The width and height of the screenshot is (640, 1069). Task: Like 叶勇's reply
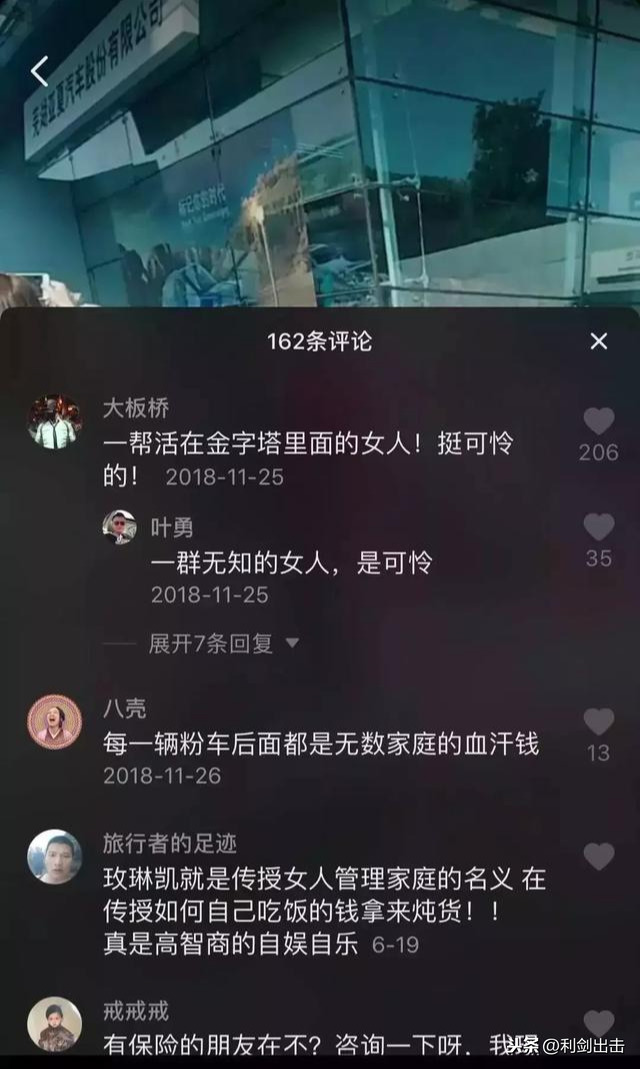point(598,527)
